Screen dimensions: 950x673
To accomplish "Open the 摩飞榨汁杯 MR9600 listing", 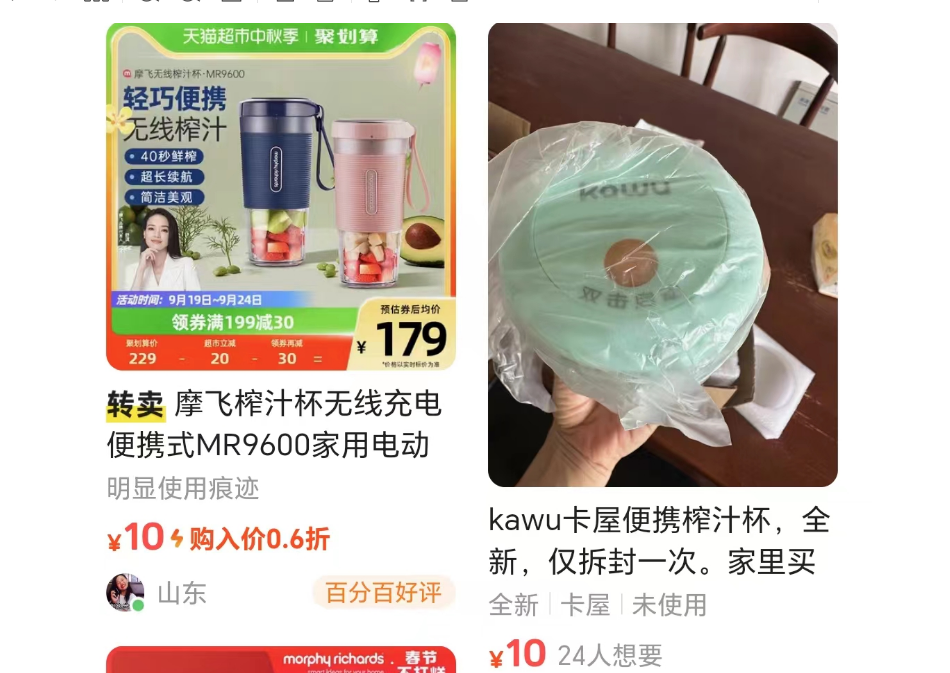I will coord(280,197).
